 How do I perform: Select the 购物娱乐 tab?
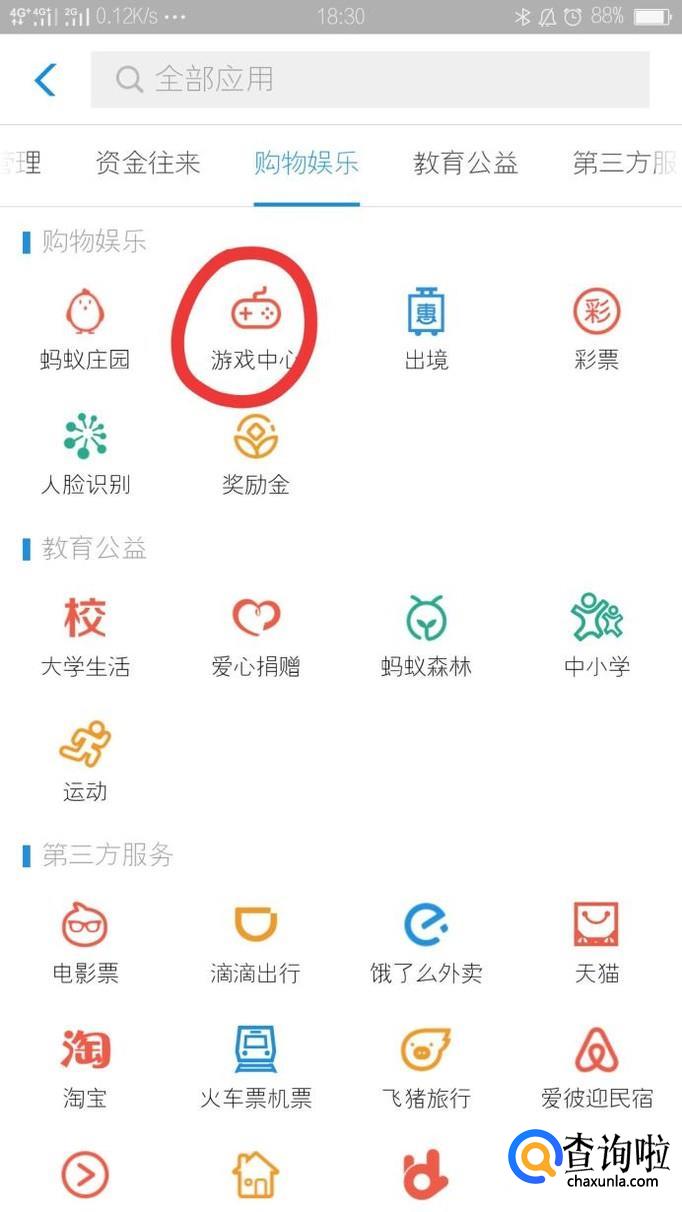[306, 163]
